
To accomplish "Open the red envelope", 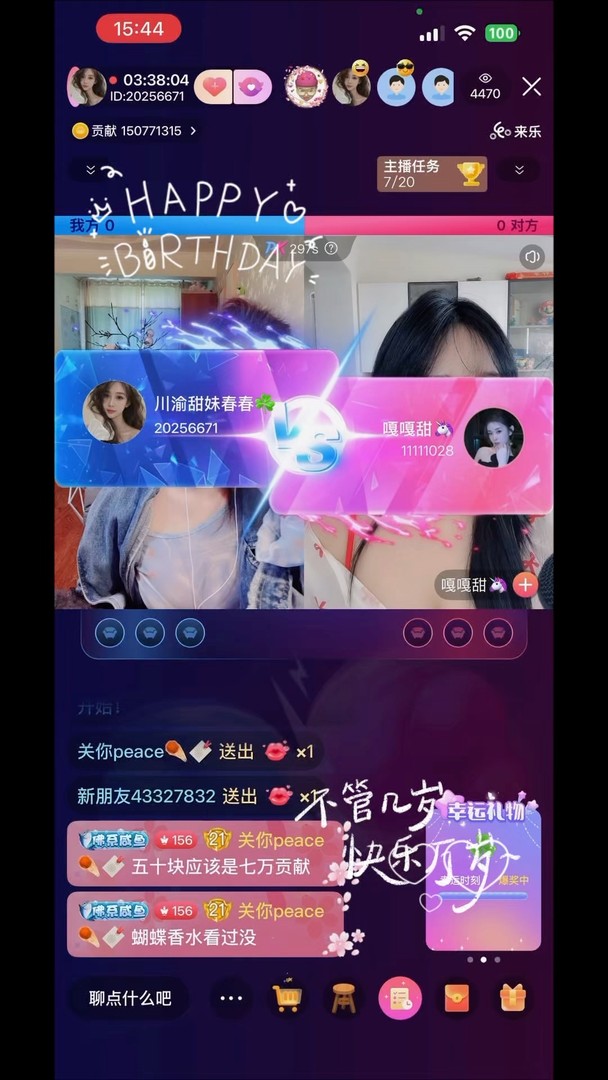I will point(458,998).
